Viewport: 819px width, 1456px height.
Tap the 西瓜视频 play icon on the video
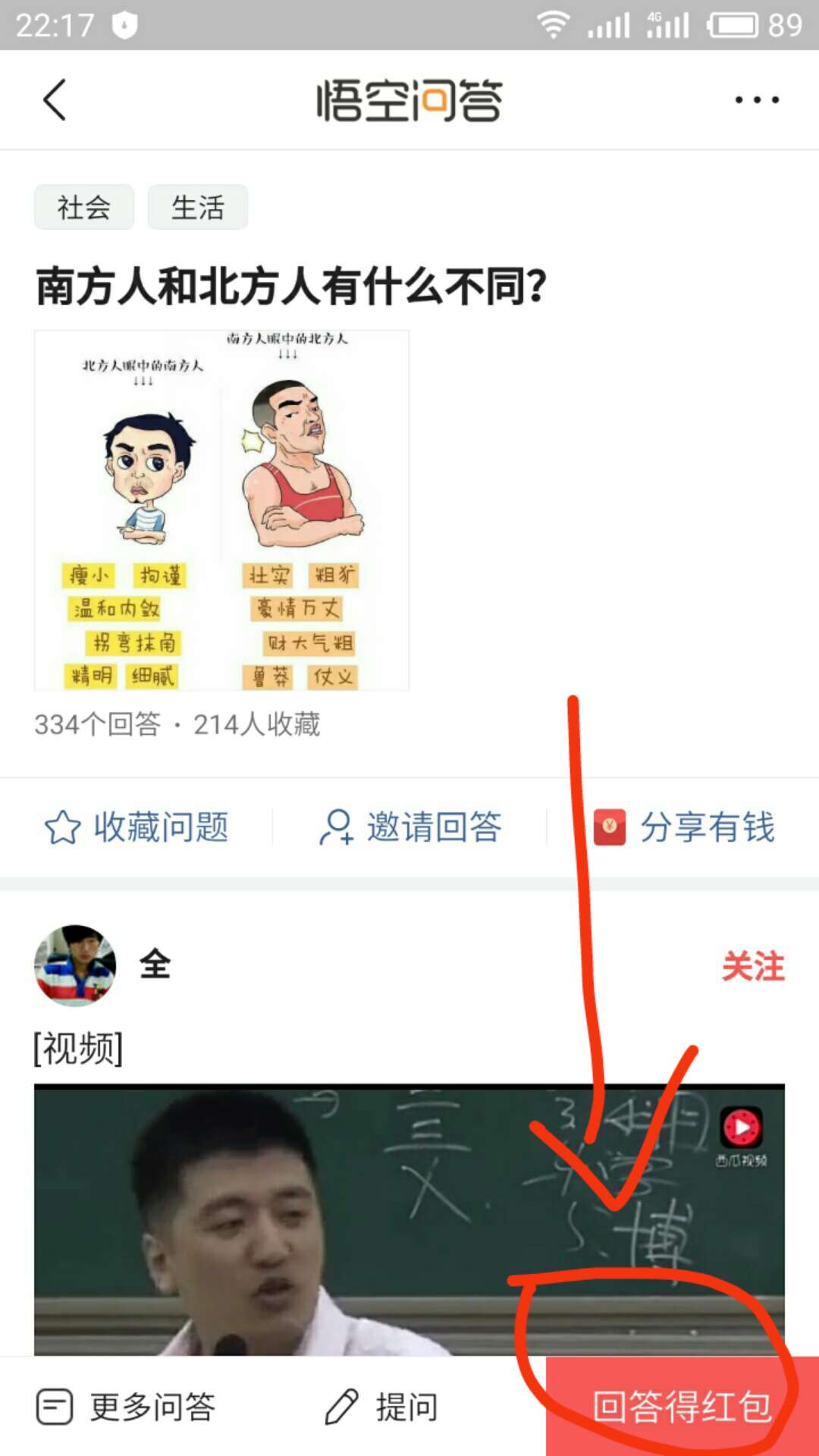[x=741, y=1127]
